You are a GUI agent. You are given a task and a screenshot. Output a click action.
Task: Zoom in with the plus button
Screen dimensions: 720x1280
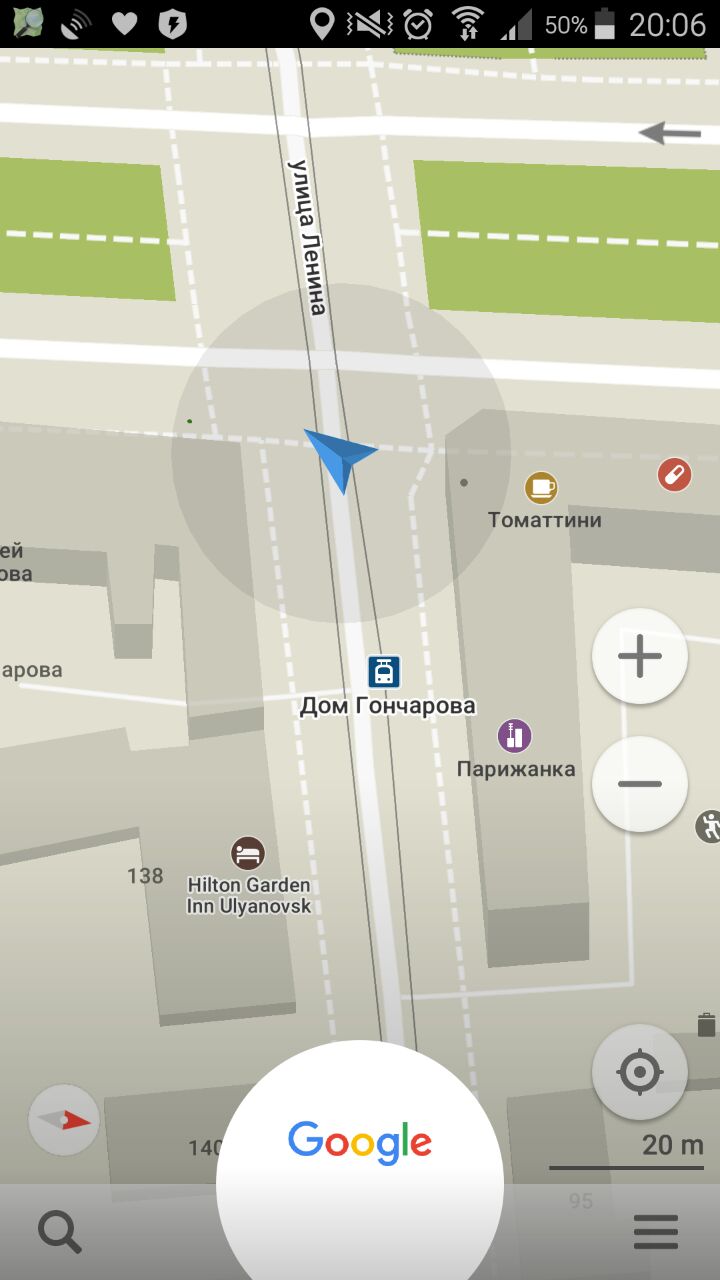coord(640,657)
